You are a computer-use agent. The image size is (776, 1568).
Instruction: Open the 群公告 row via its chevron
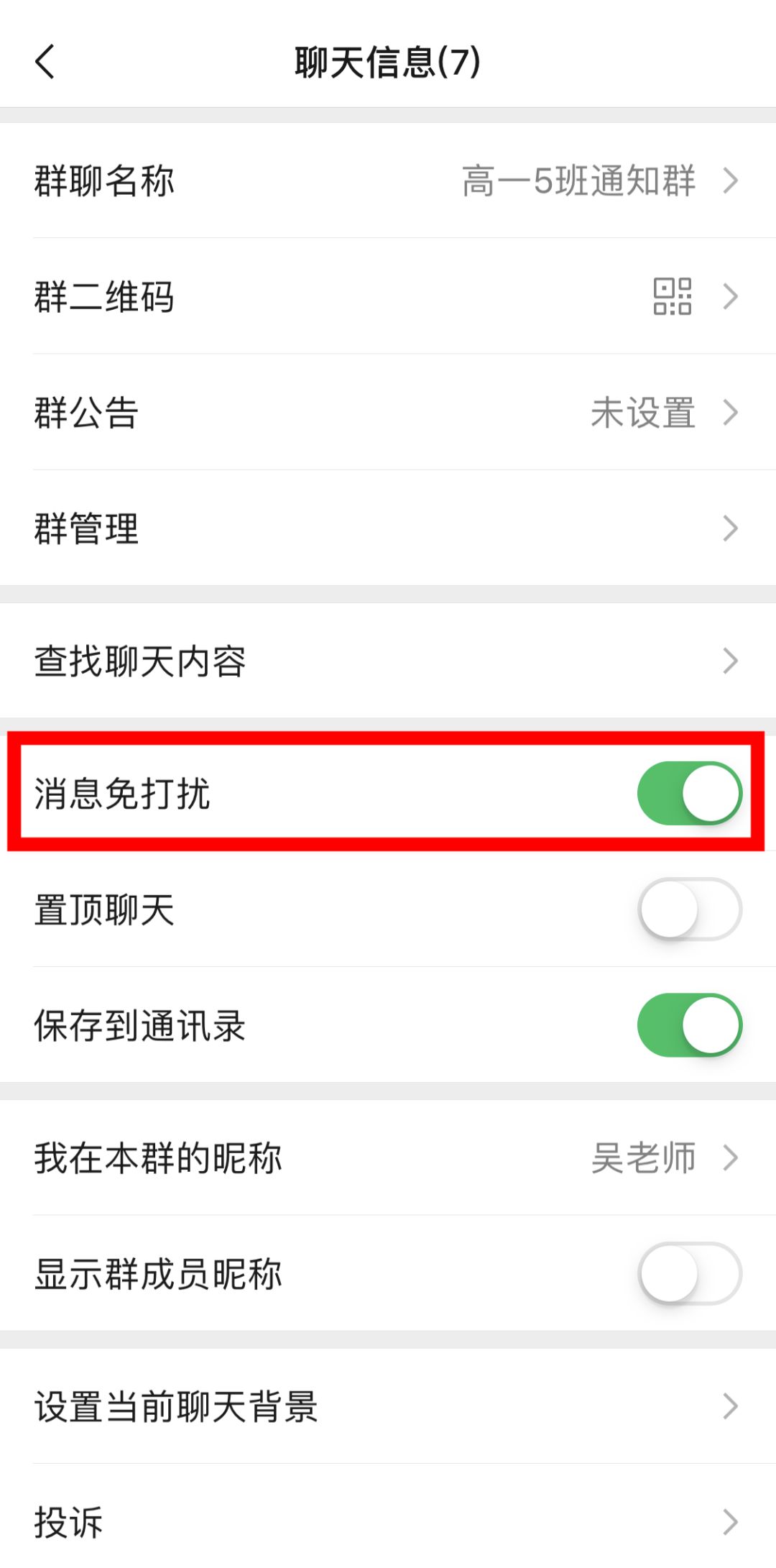(x=731, y=413)
